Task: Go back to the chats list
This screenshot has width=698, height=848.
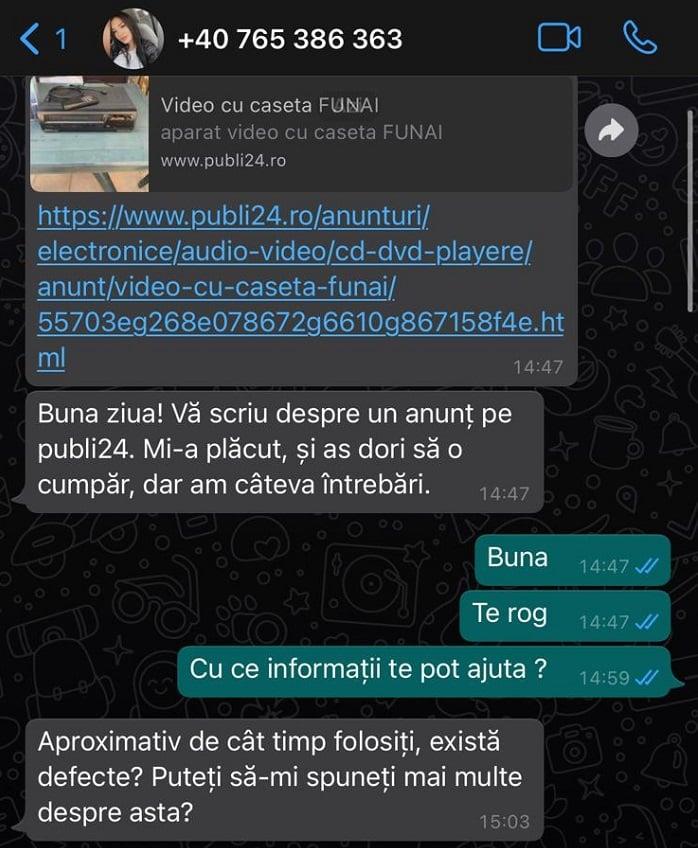Action: tap(40, 39)
